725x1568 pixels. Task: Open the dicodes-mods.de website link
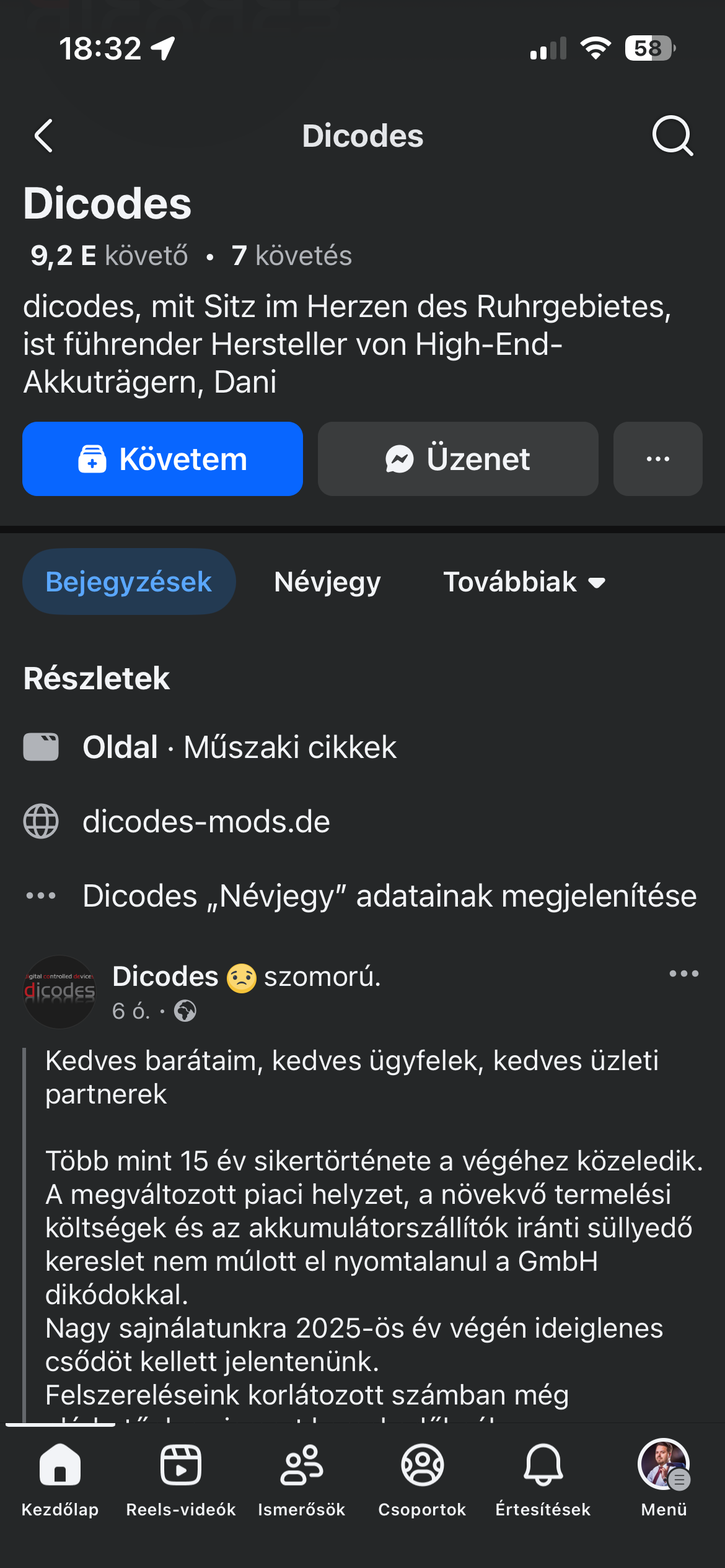click(x=206, y=821)
